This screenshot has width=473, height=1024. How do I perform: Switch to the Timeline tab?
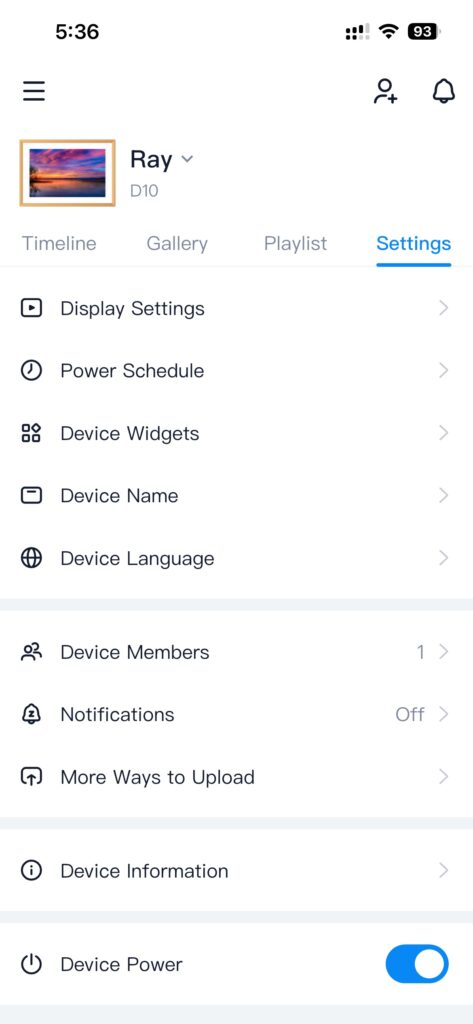coord(59,244)
